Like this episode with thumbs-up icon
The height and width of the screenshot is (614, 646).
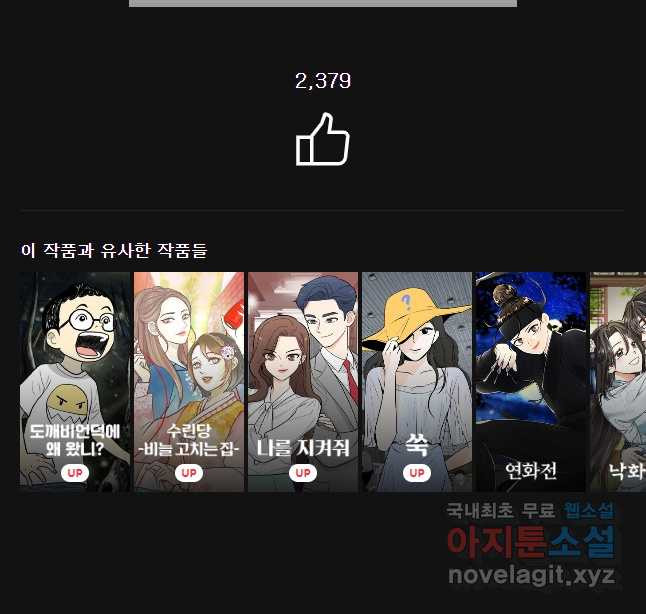(x=322, y=140)
